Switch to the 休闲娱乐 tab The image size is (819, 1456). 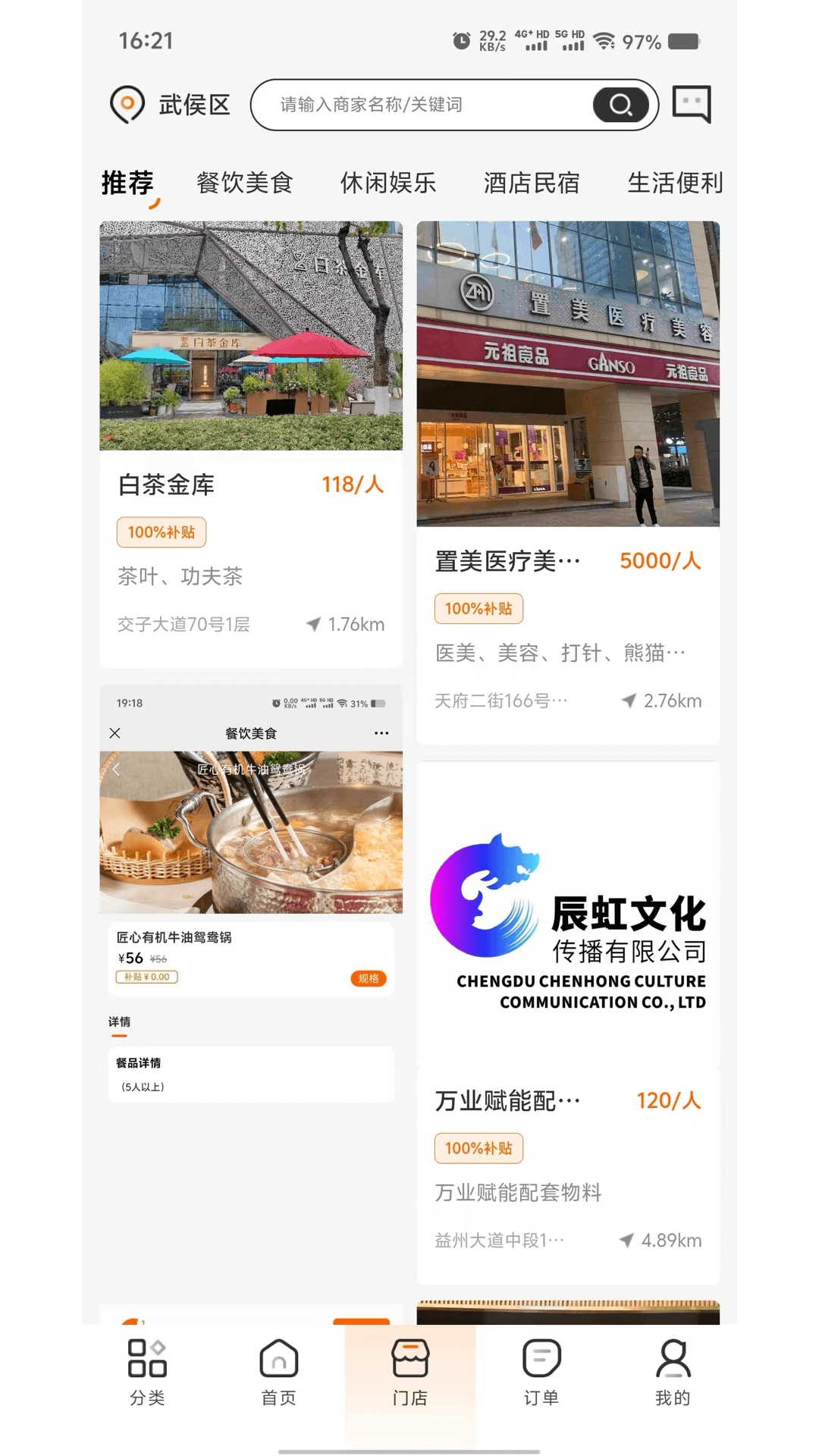[388, 183]
